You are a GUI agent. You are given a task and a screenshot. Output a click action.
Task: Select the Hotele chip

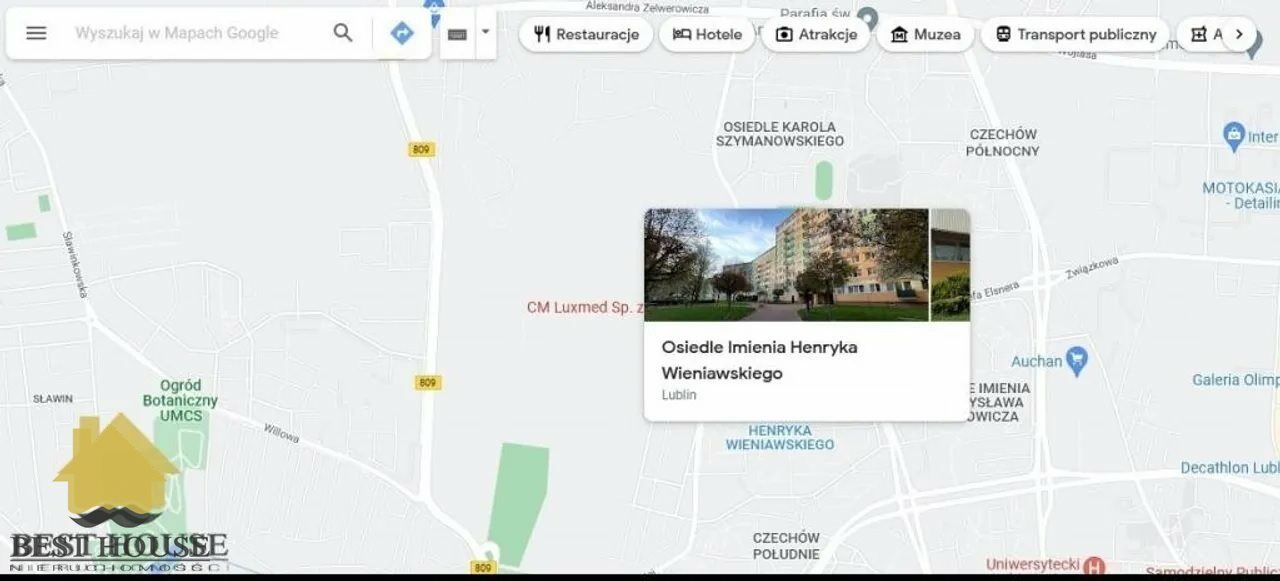pyautogui.click(x=707, y=34)
